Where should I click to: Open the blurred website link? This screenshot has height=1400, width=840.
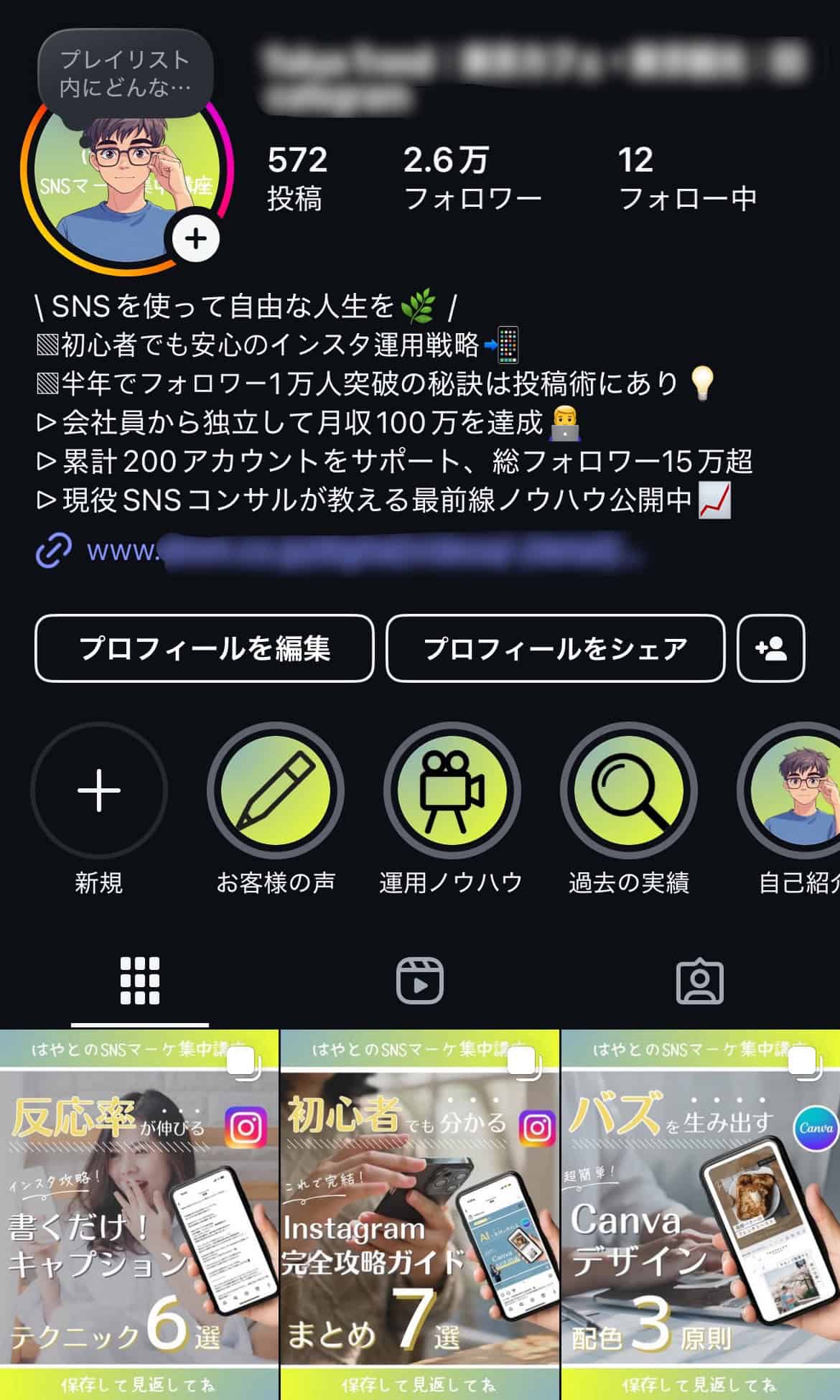pyautogui.click(x=359, y=553)
